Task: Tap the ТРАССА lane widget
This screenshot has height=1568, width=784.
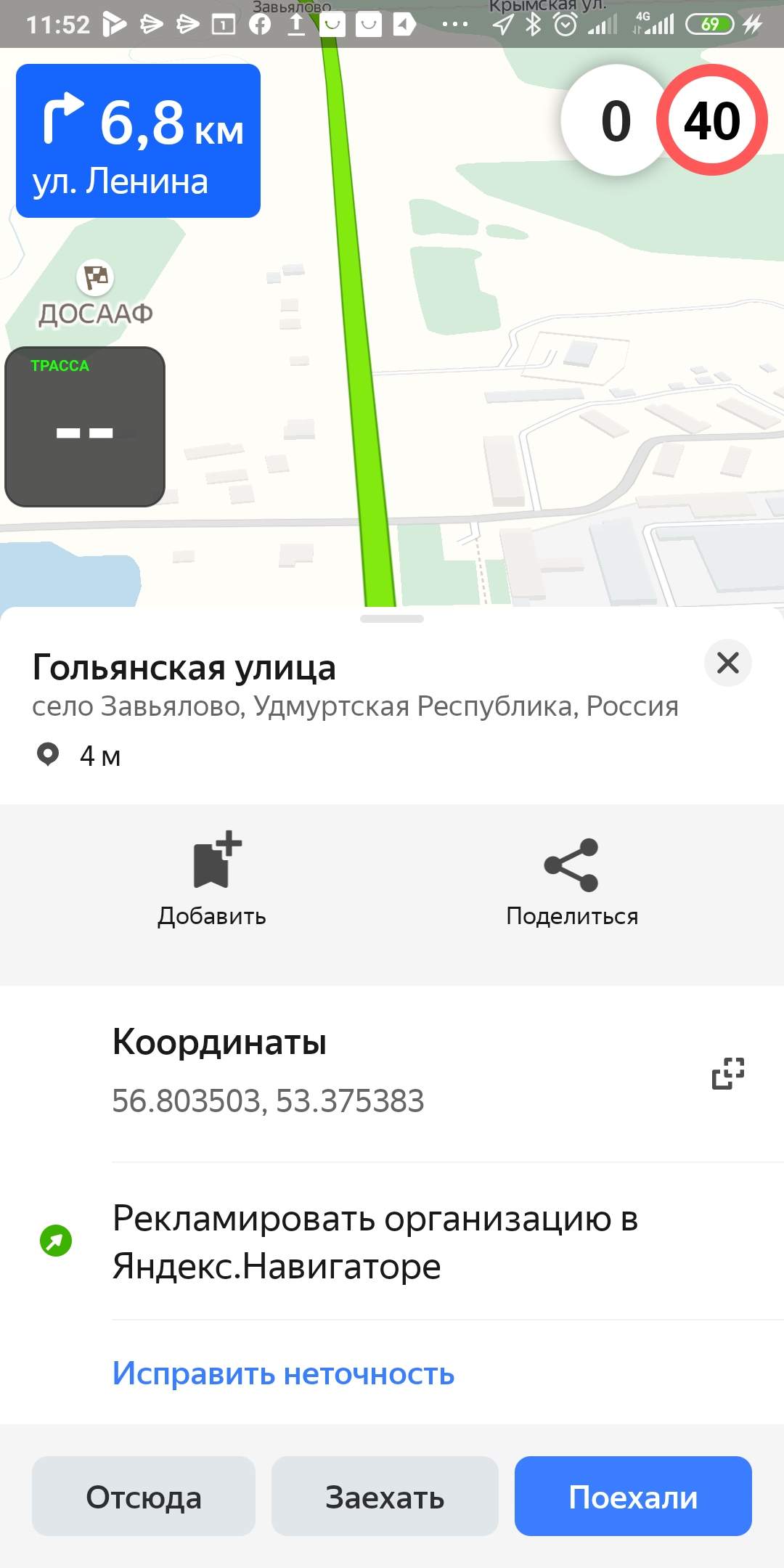Action: (85, 427)
